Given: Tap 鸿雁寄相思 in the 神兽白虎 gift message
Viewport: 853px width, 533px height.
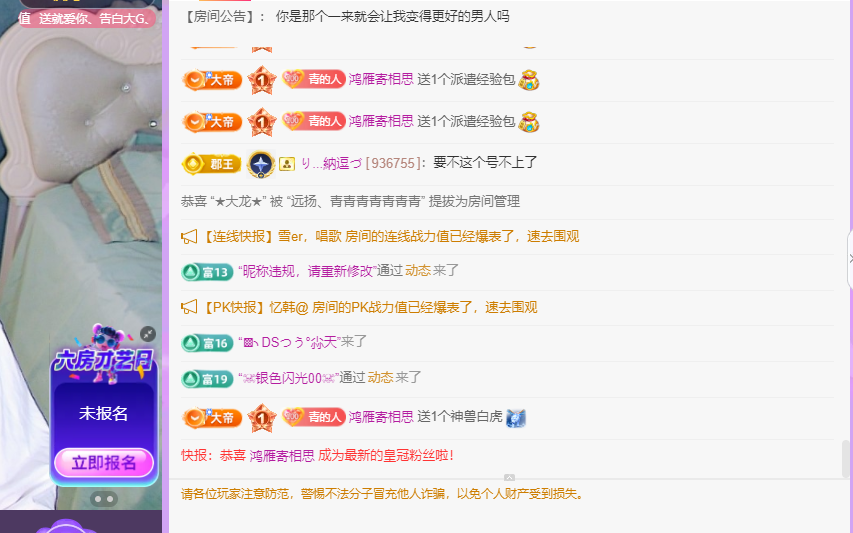Looking at the screenshot, I should 381,416.
